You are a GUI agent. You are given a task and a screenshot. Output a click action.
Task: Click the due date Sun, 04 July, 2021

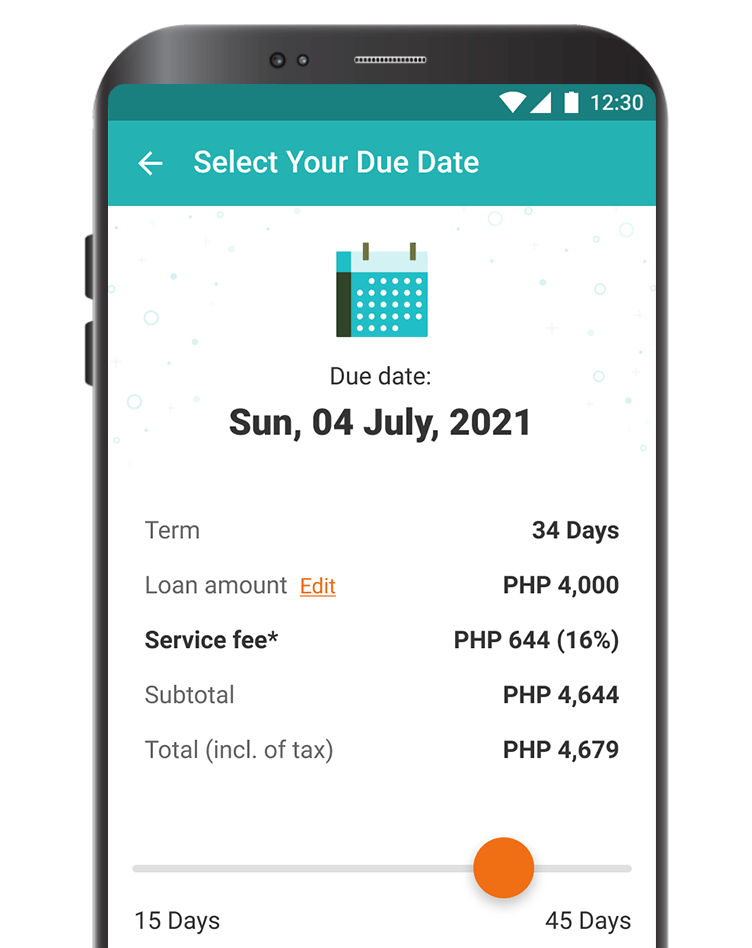tap(380, 422)
